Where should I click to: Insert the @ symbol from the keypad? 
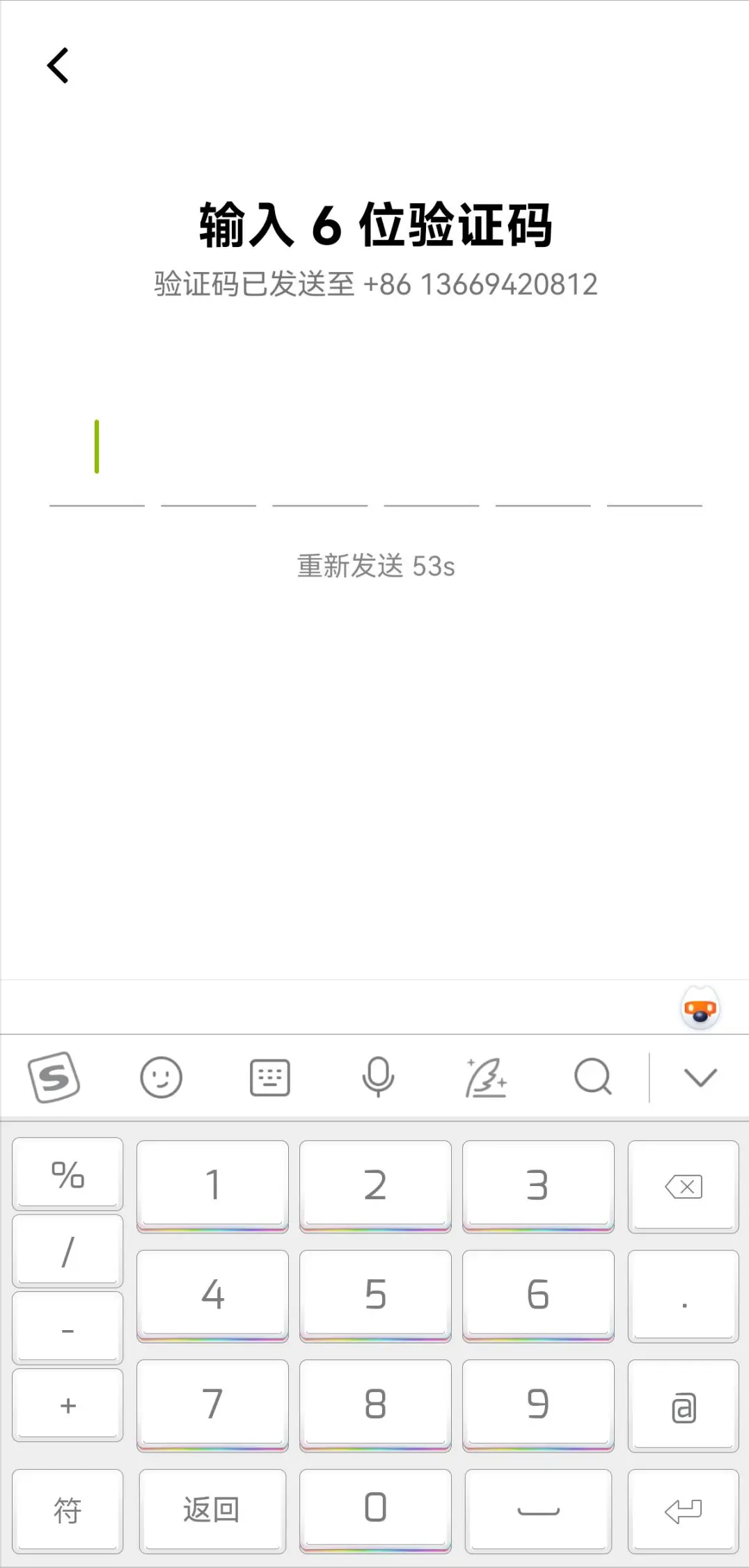coord(683,1407)
